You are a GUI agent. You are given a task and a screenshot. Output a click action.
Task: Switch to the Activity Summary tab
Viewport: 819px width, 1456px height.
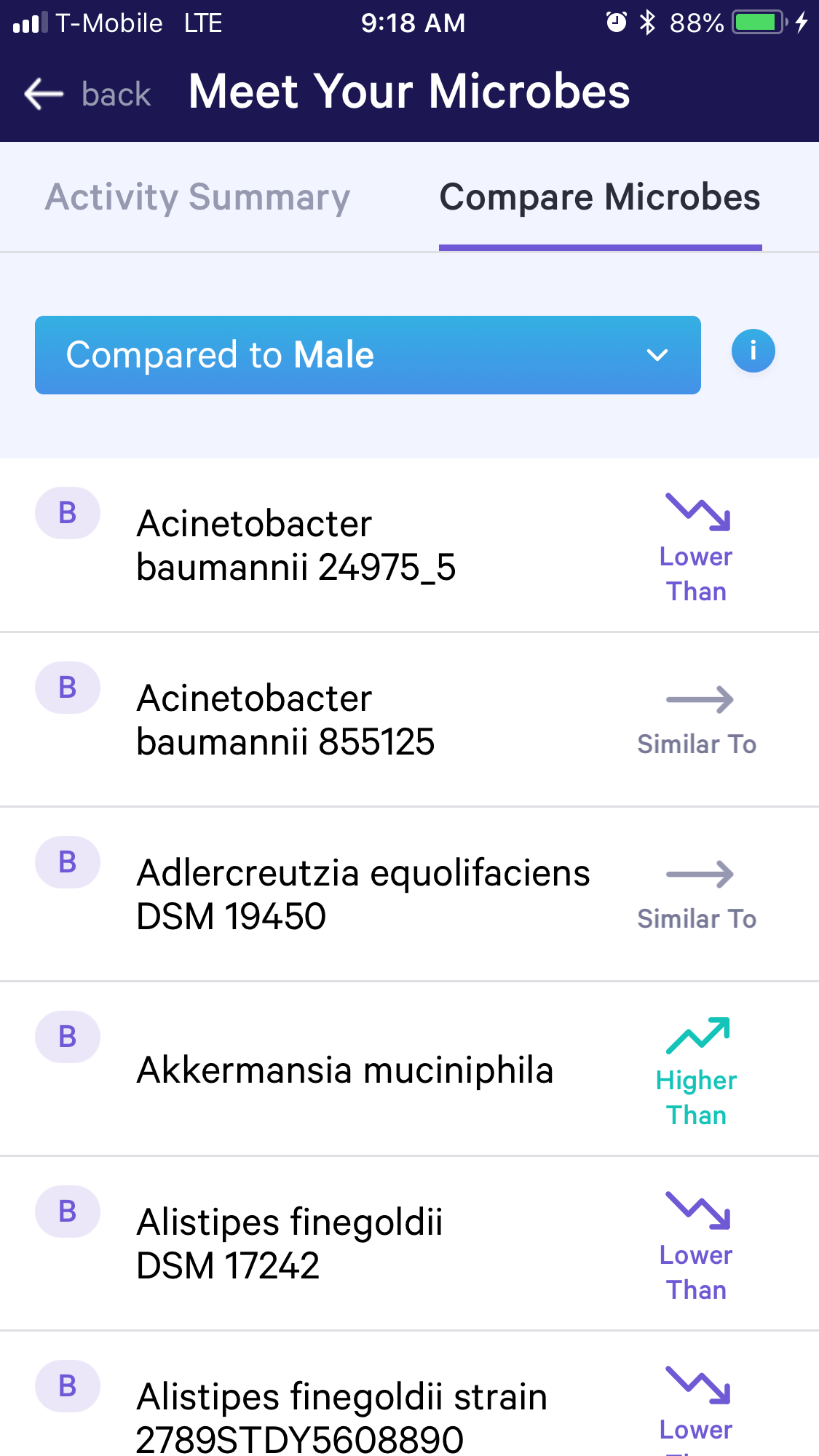(198, 197)
